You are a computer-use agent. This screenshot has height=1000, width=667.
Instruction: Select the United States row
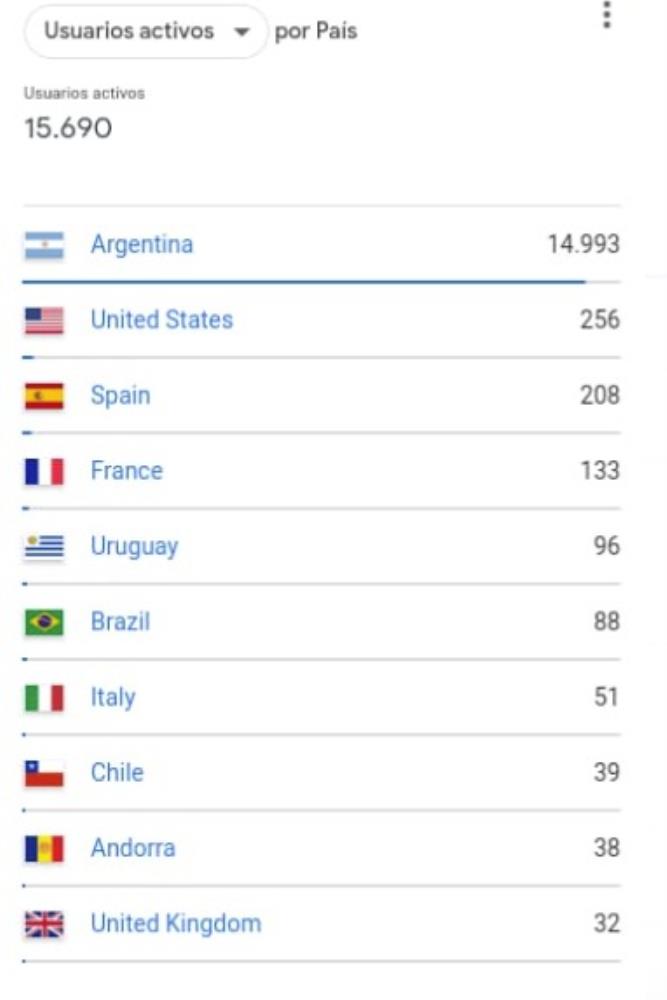[162, 320]
